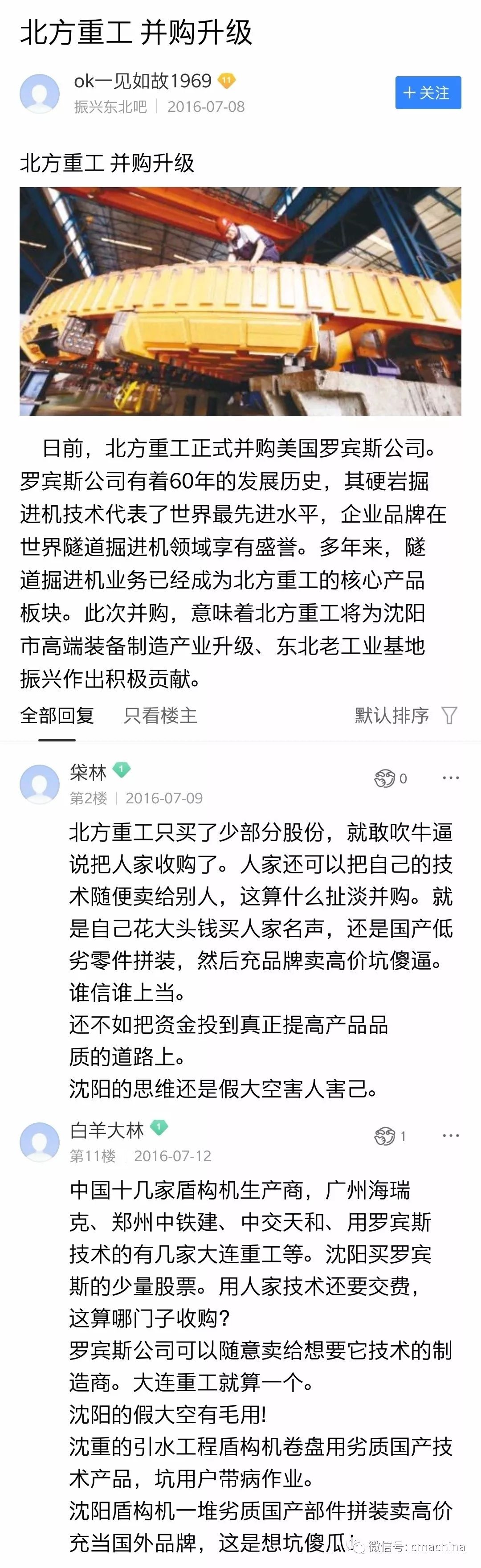Open overflow menu on 白羊大林's reply
This screenshot has width=481, height=1568.
pos(451,1136)
